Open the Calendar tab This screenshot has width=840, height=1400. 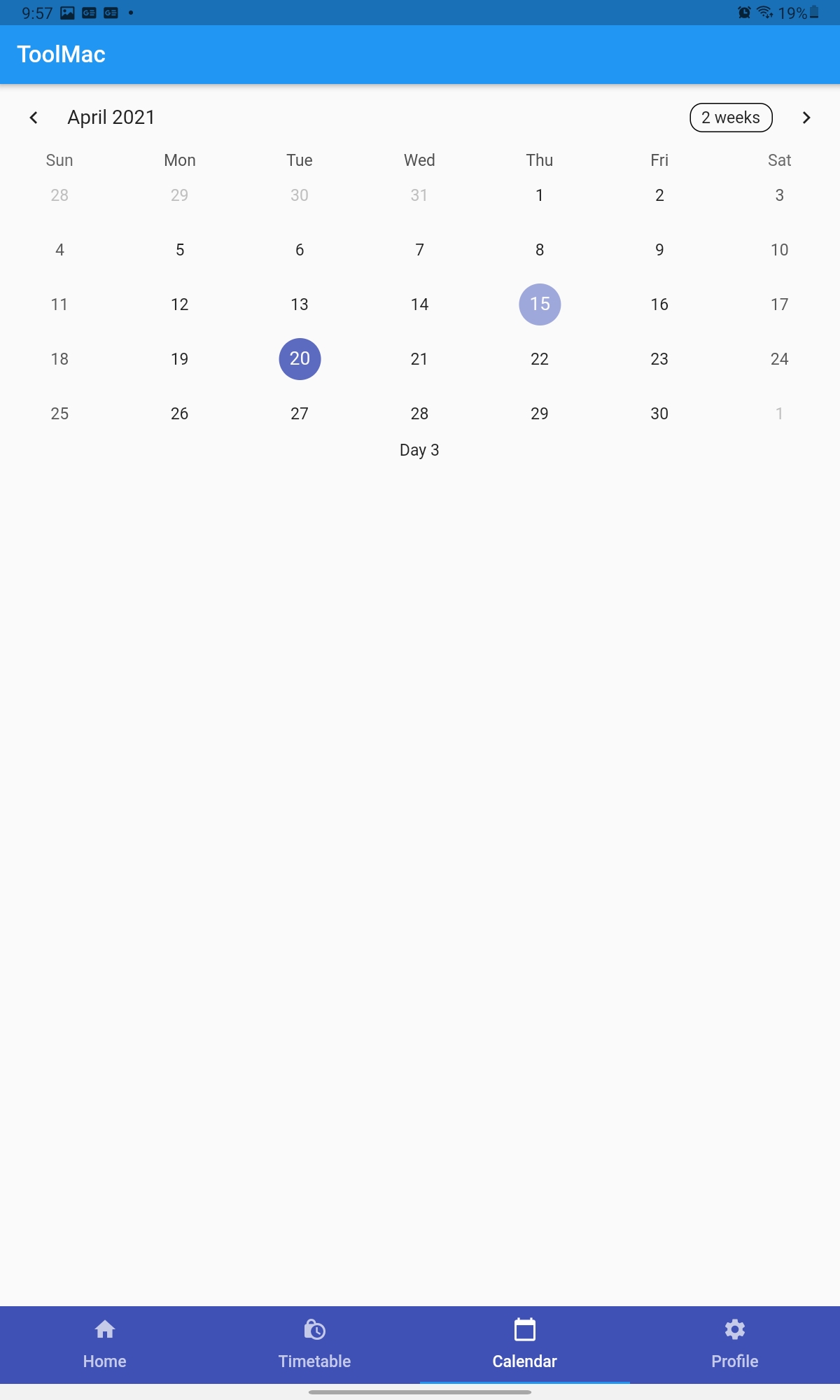525,1345
